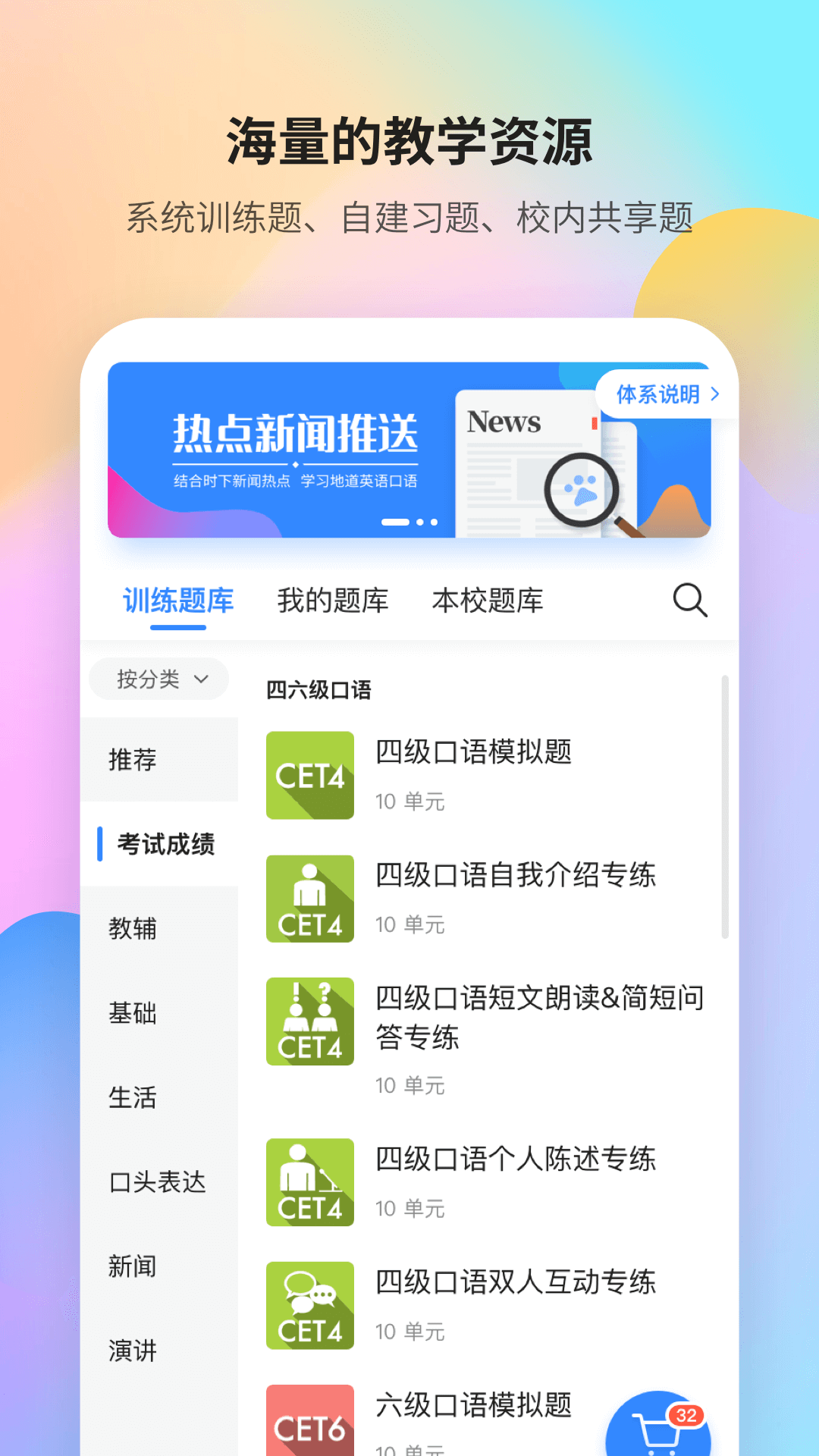Select the 演讲 sidebar entry
This screenshot has height=1456, width=819.
coord(133,1349)
